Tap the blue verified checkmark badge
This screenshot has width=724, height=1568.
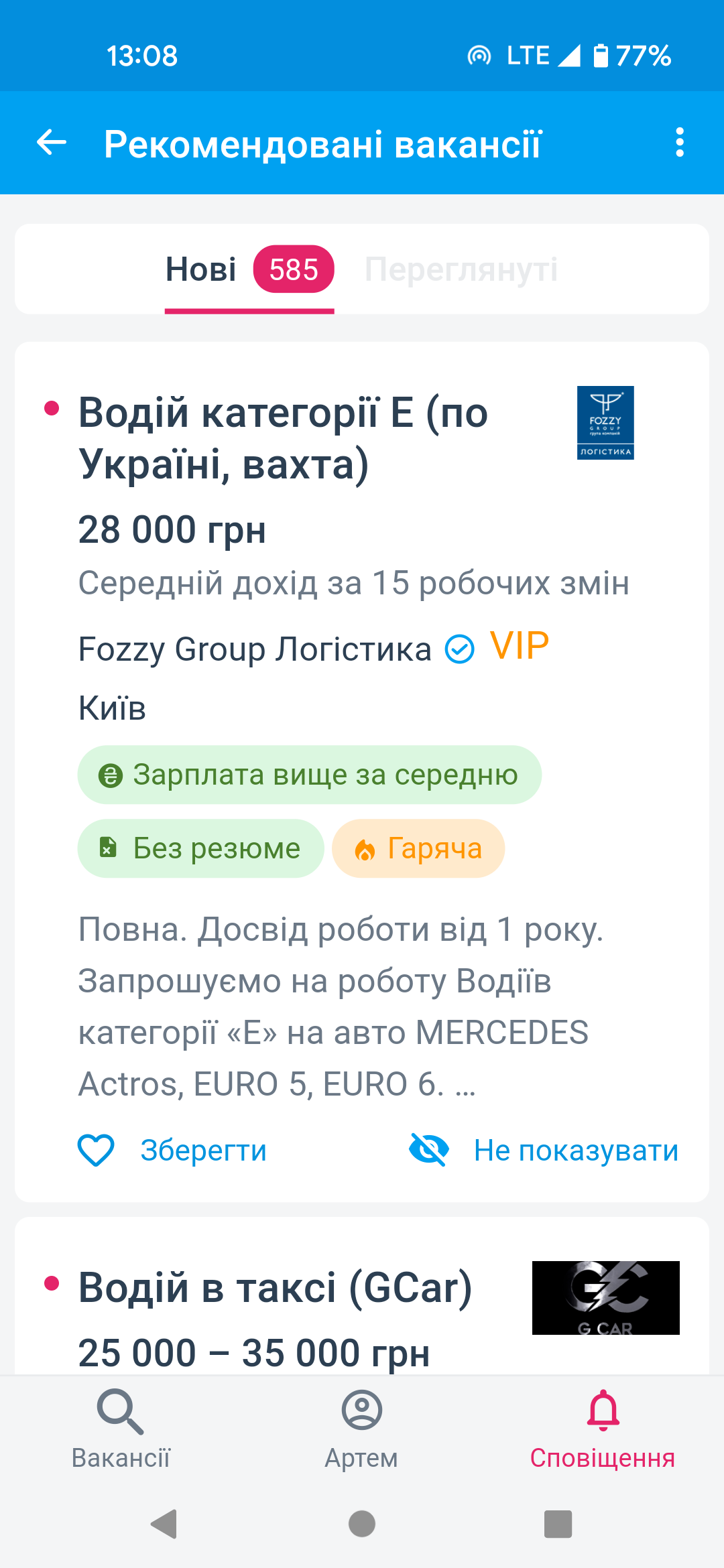tap(459, 648)
